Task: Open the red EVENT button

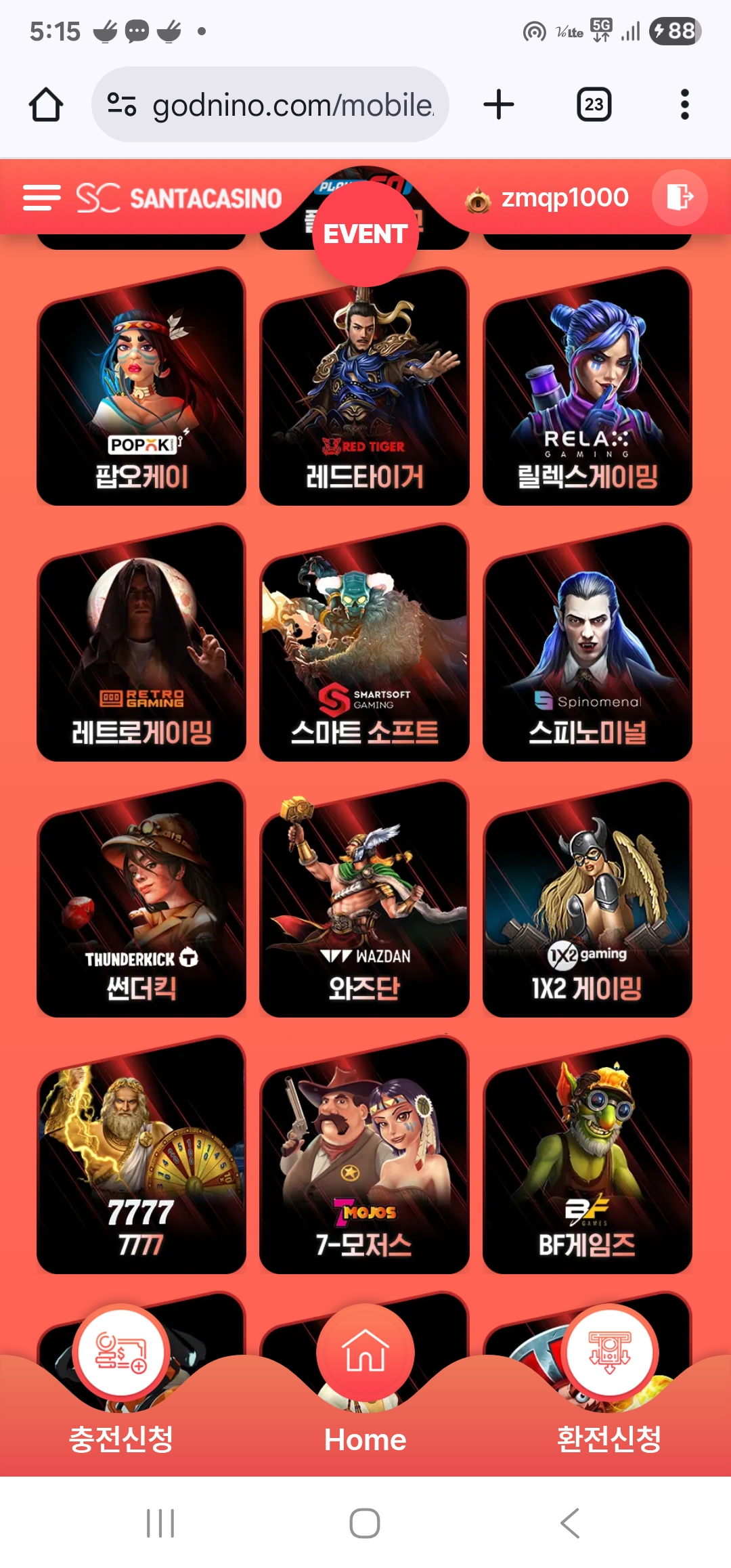Action: (365, 234)
